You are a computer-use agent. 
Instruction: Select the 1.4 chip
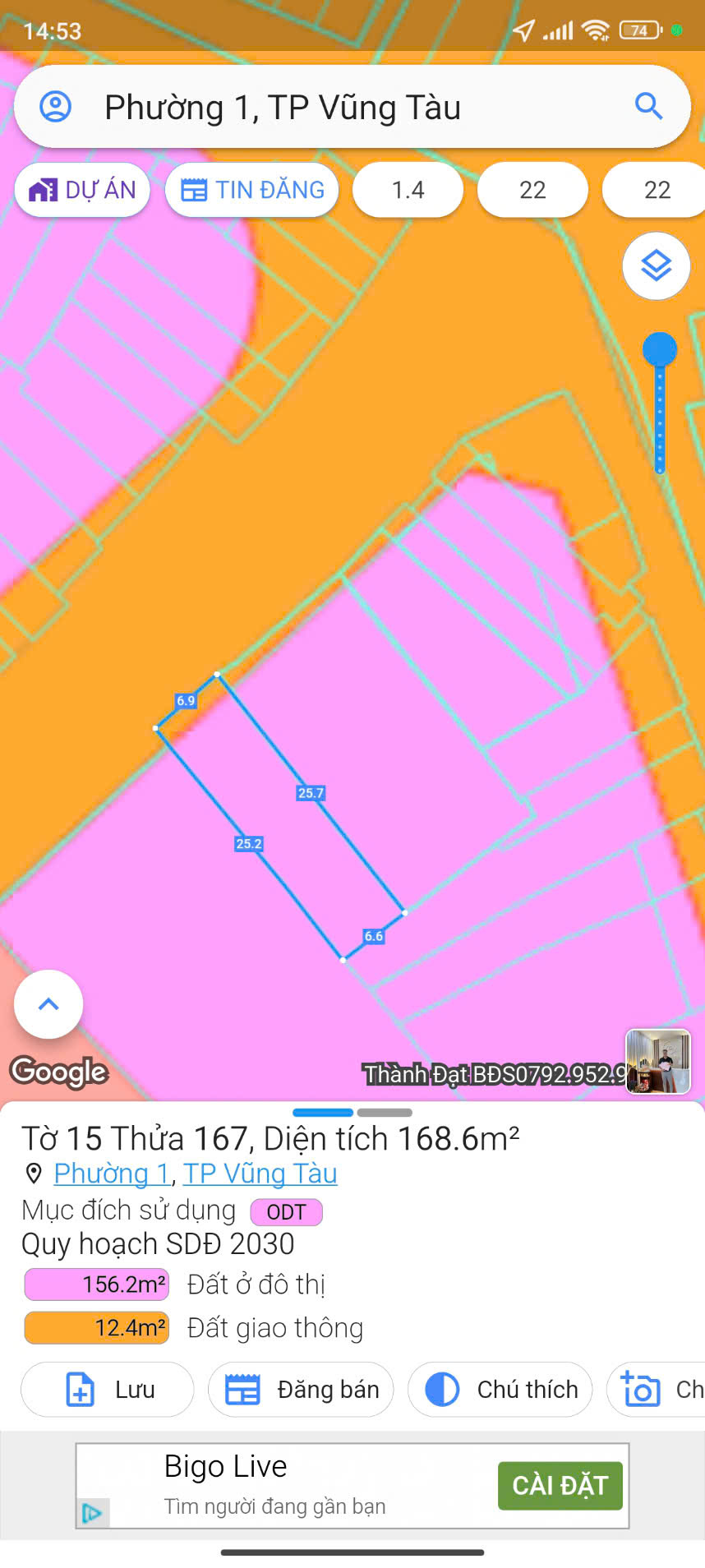coord(408,190)
